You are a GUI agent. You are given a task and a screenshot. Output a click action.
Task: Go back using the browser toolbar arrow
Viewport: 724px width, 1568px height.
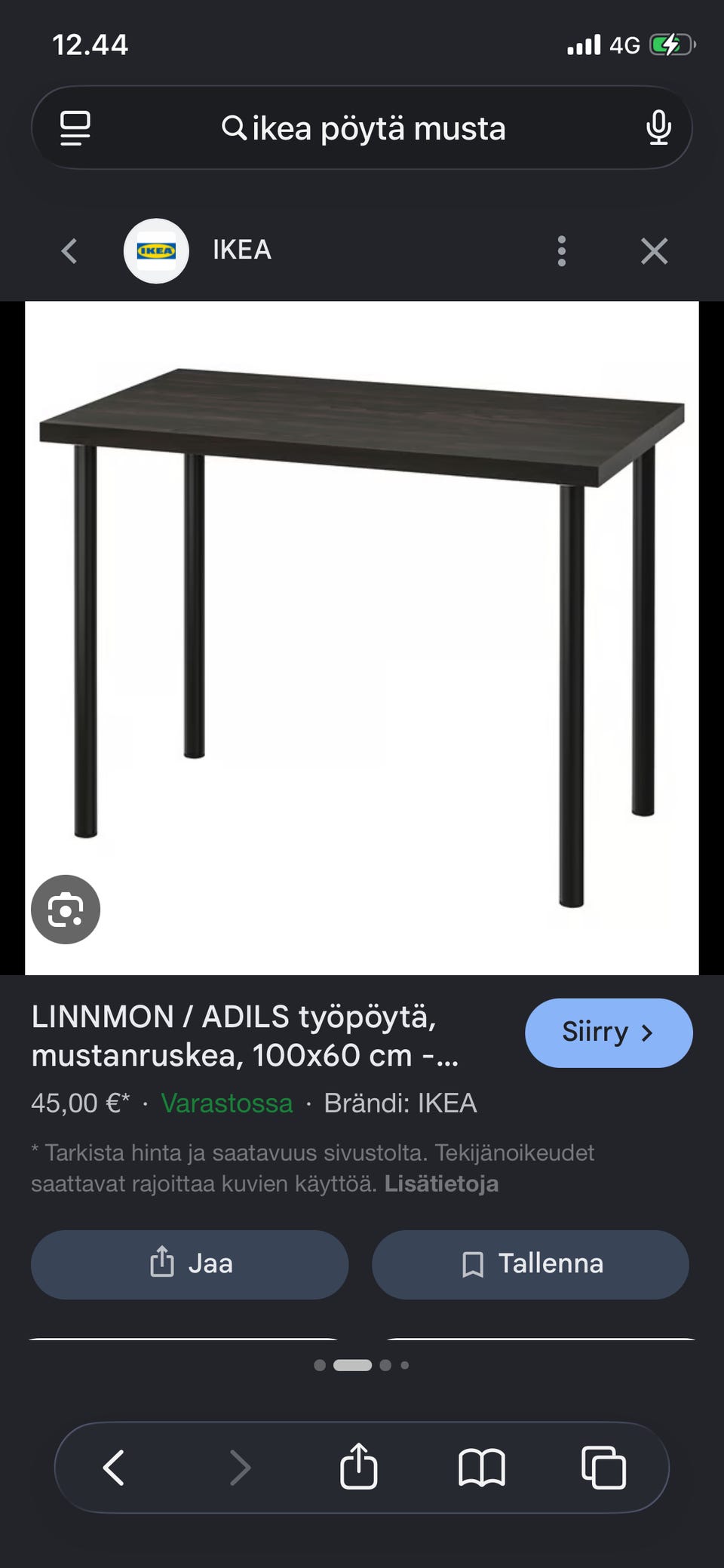click(114, 1467)
